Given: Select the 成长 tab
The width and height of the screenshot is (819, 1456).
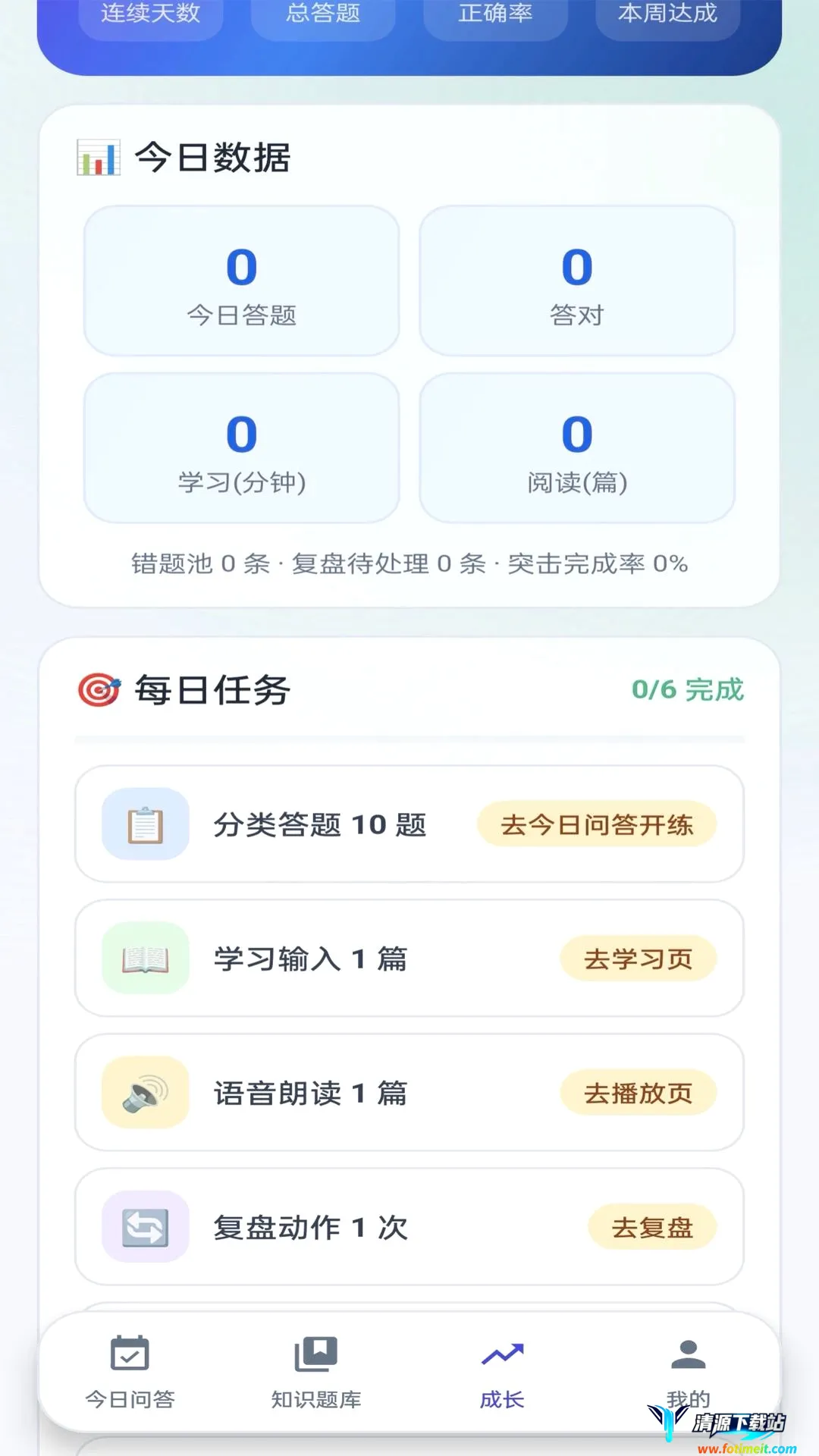Looking at the screenshot, I should (502, 1373).
